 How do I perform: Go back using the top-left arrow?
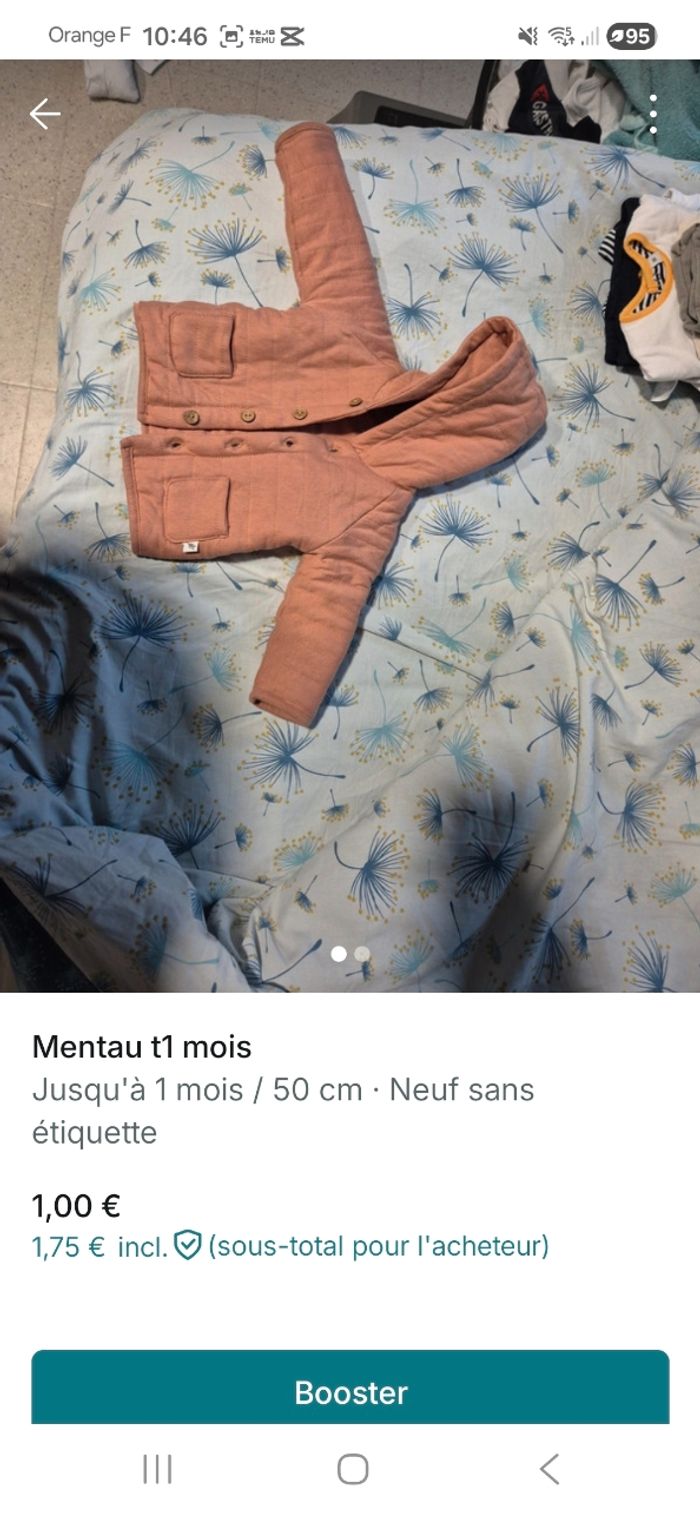point(45,114)
